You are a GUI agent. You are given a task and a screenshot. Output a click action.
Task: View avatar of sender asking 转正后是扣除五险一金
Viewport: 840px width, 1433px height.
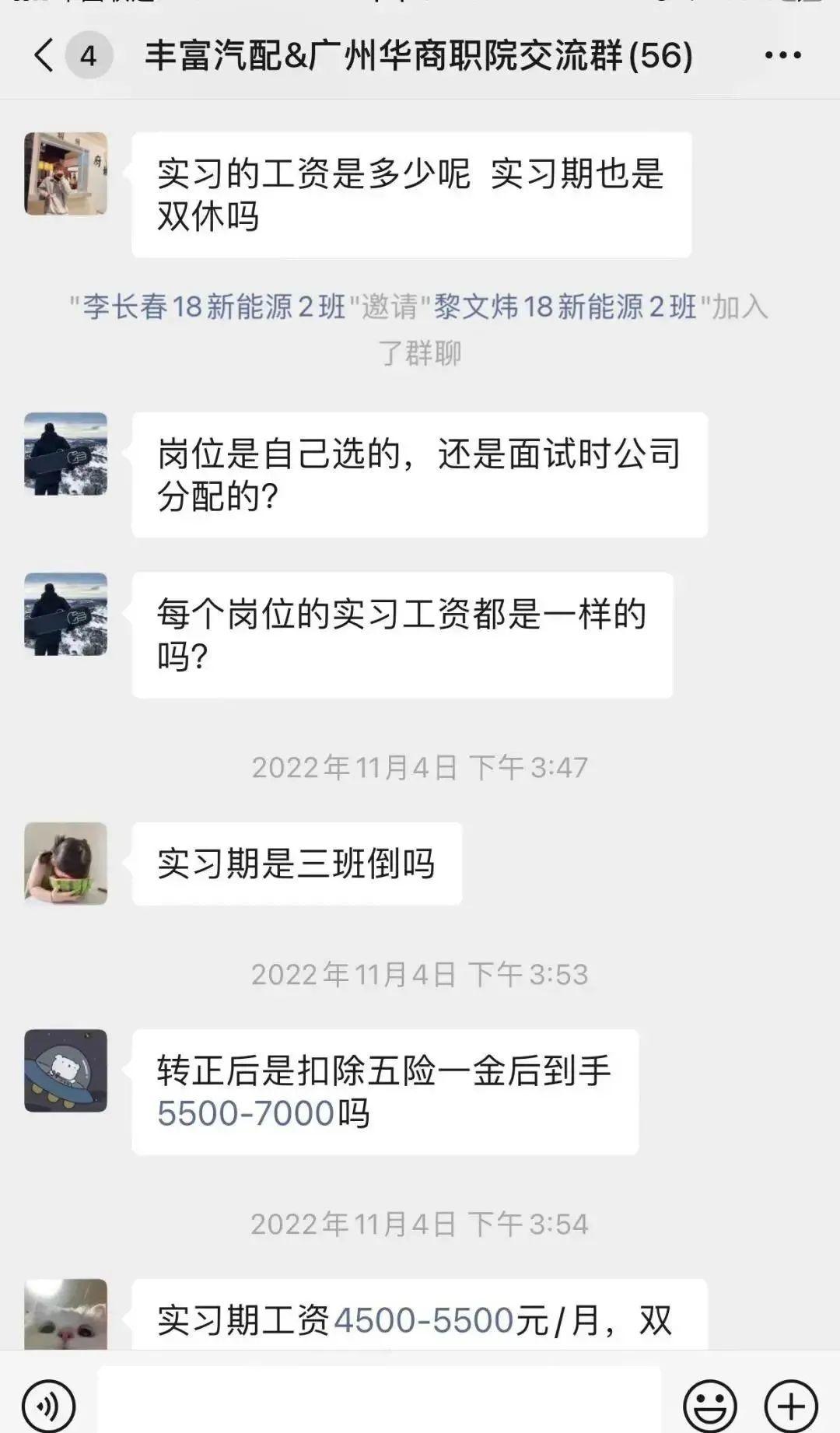click(x=66, y=1070)
